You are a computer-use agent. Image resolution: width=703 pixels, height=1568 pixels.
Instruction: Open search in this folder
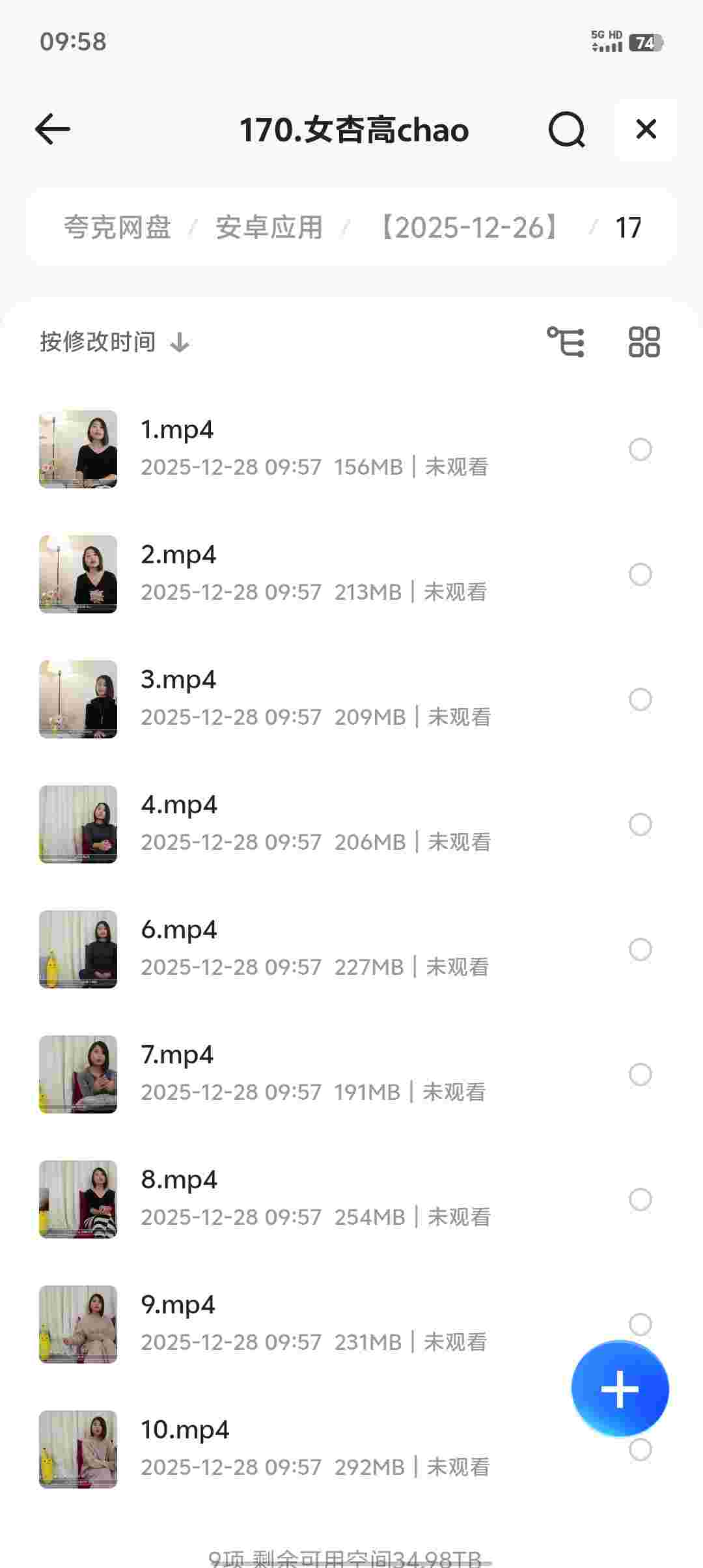coord(566,130)
